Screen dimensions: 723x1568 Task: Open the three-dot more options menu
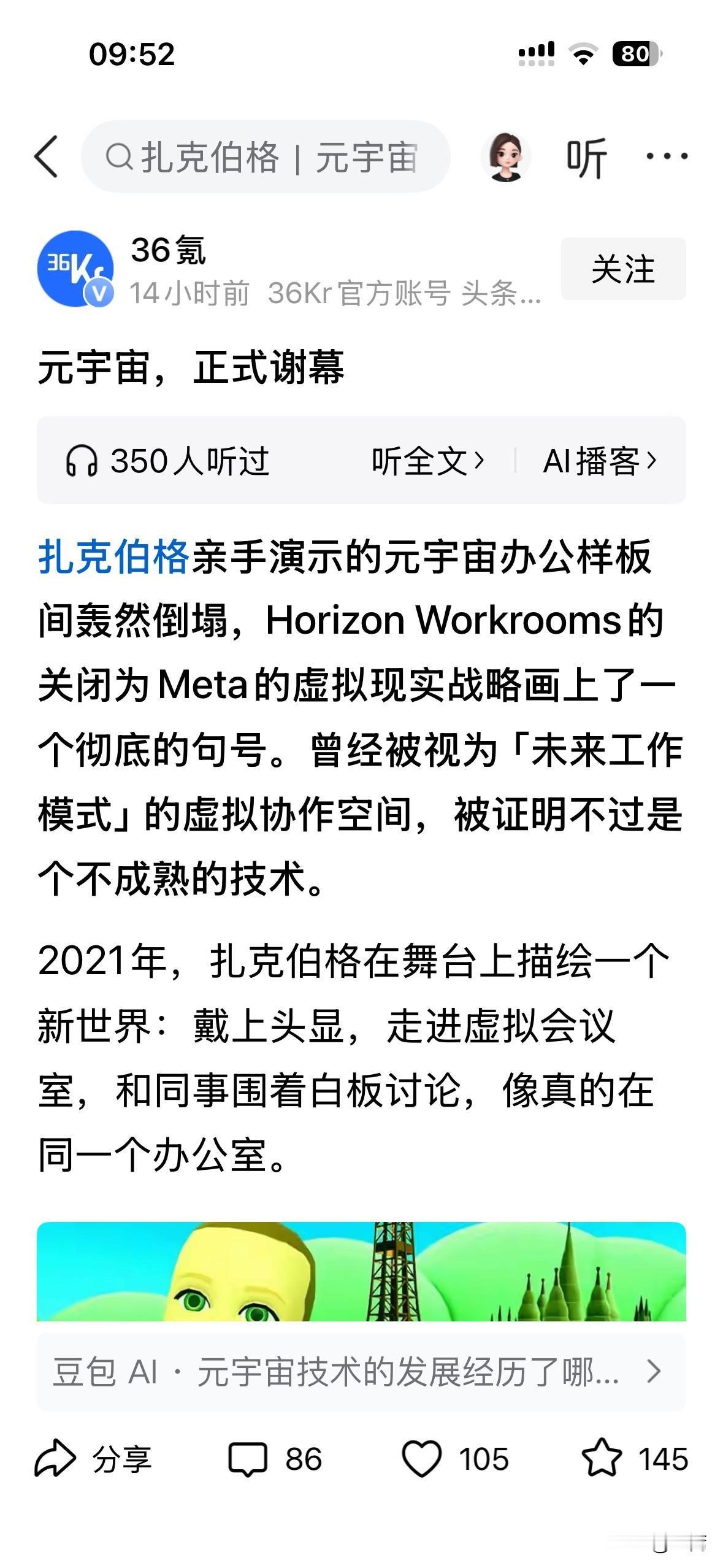[667, 157]
